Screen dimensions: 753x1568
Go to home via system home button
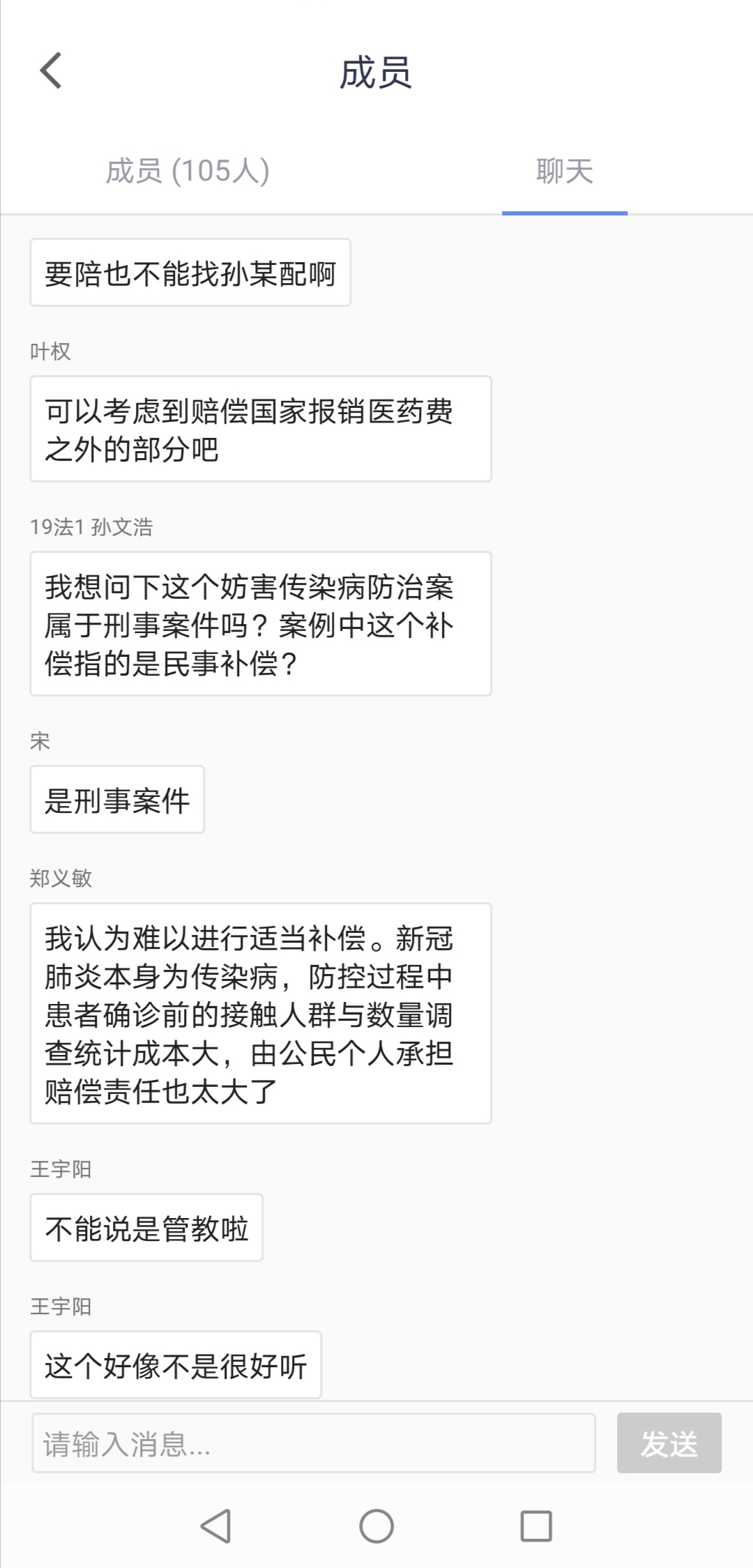[376, 1526]
